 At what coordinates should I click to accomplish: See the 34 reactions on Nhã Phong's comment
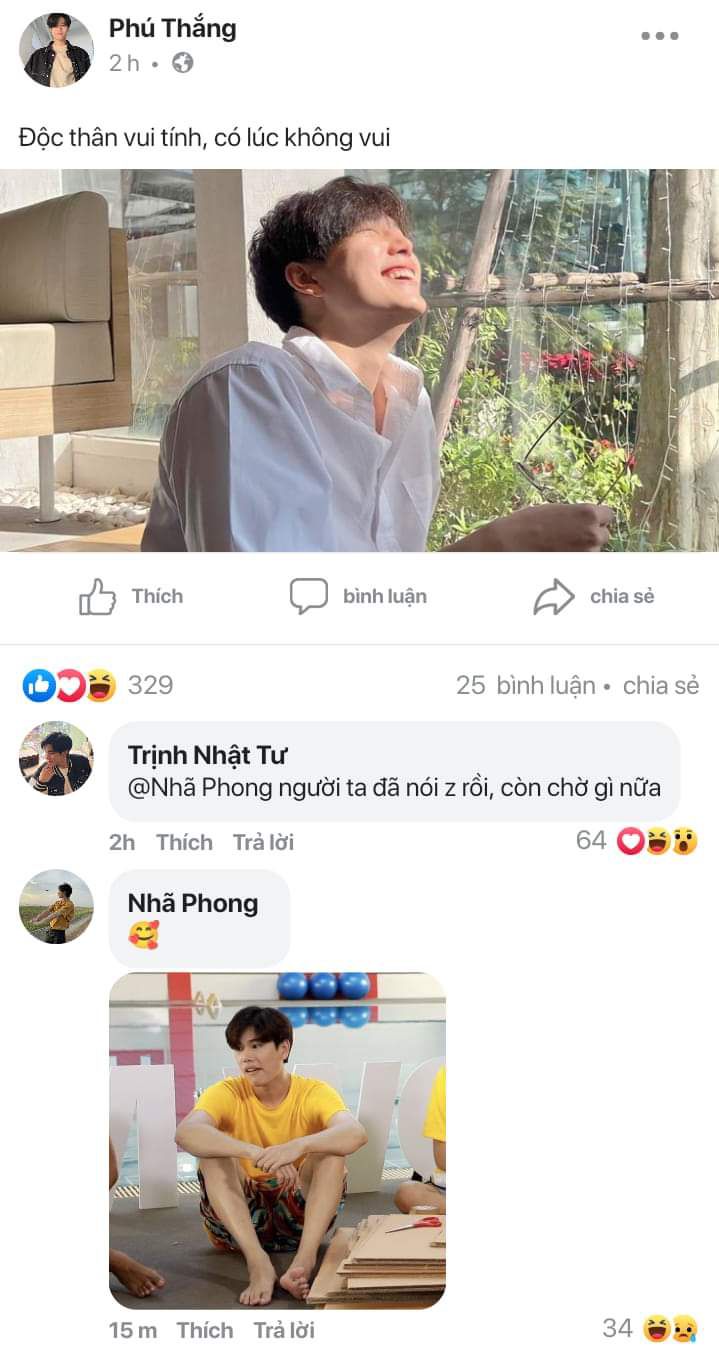pos(649,1328)
